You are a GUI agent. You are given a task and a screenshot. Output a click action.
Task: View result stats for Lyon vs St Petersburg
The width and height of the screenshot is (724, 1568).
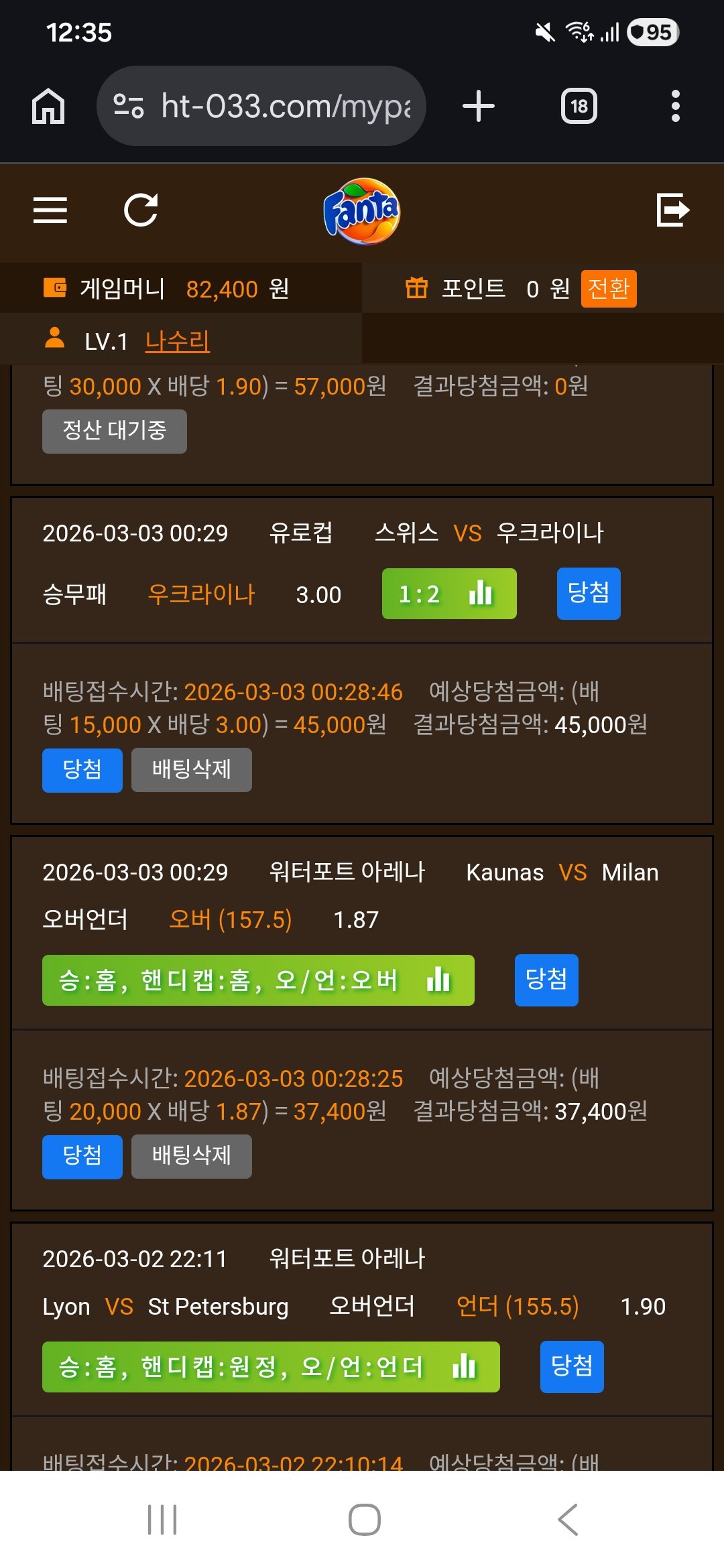(x=271, y=1367)
